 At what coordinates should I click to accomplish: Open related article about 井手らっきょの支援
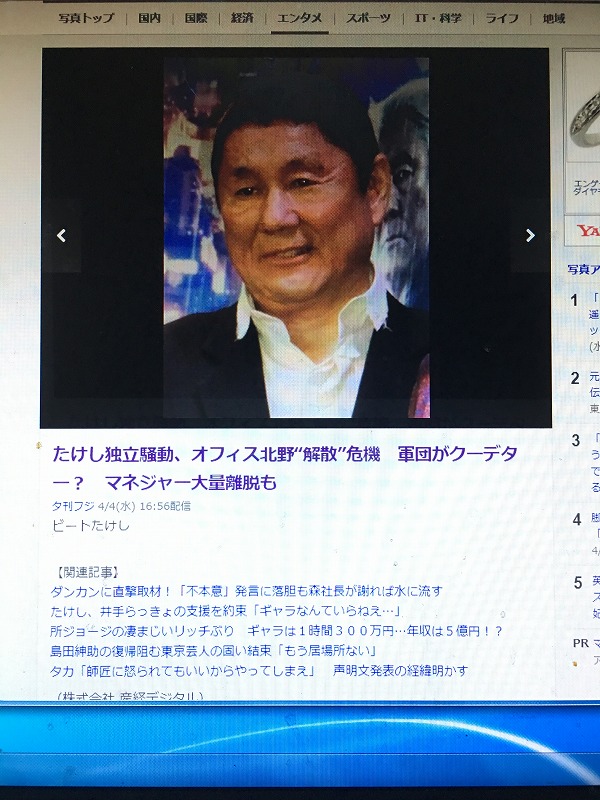pos(225,610)
